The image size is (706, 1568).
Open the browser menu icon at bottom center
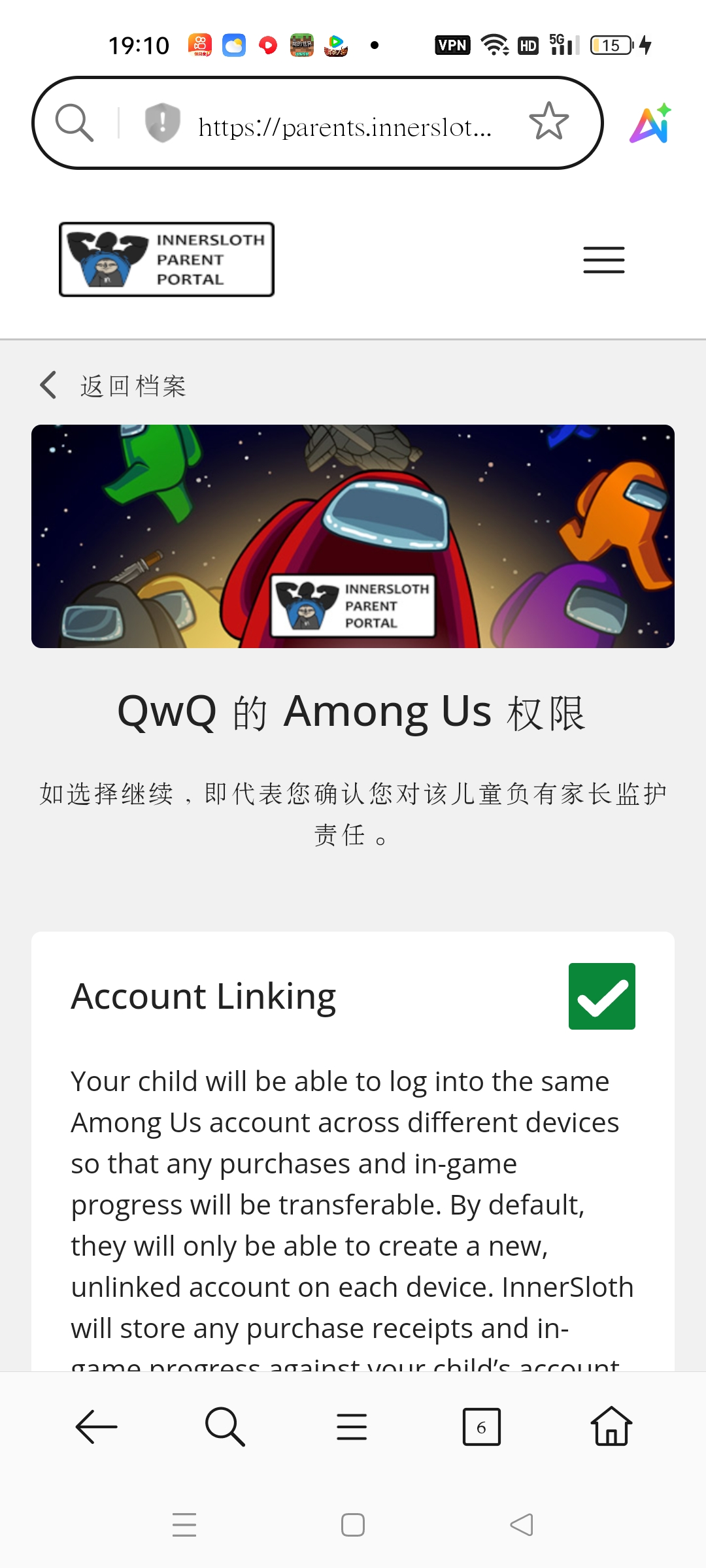(352, 1427)
